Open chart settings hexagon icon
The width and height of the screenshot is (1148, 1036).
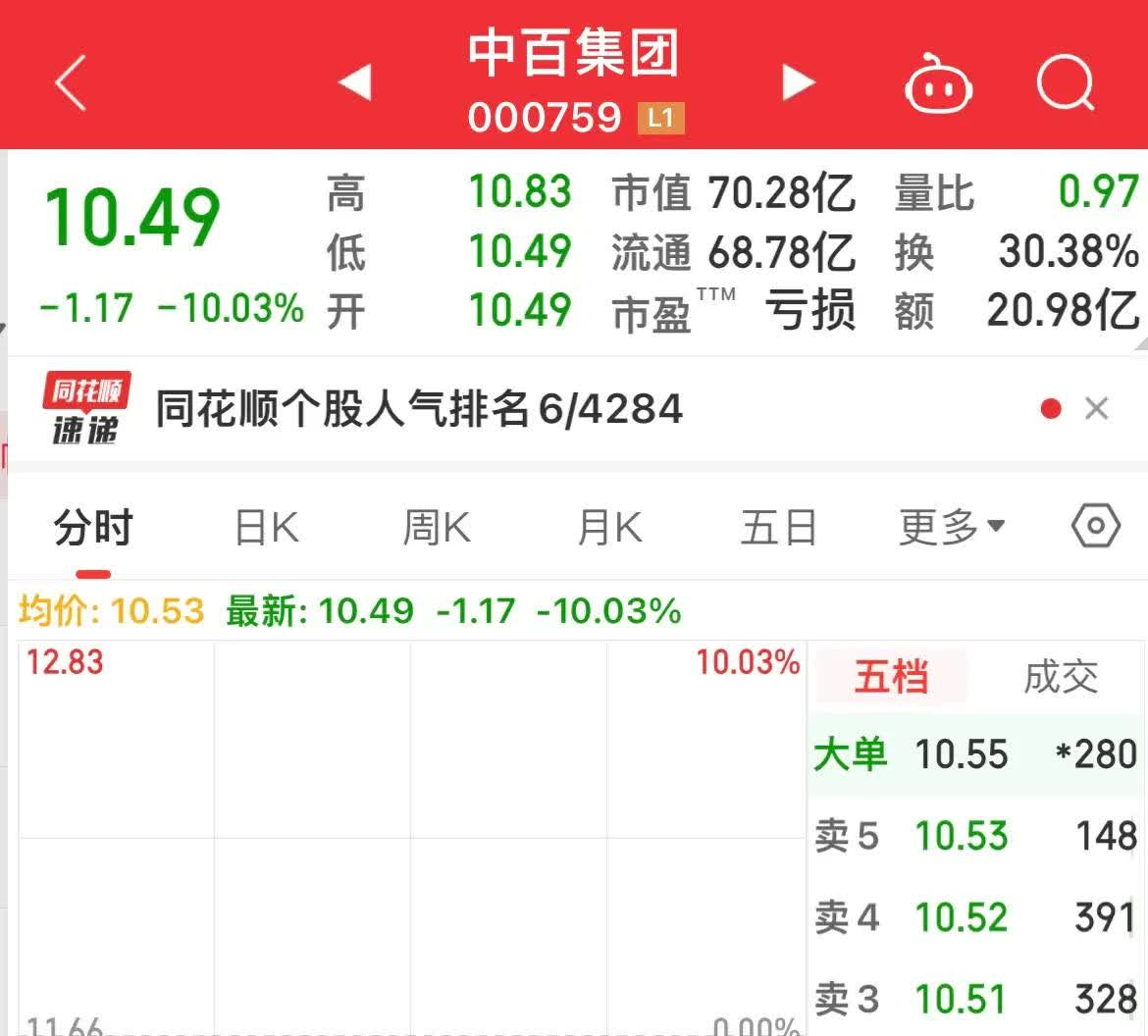[1095, 527]
